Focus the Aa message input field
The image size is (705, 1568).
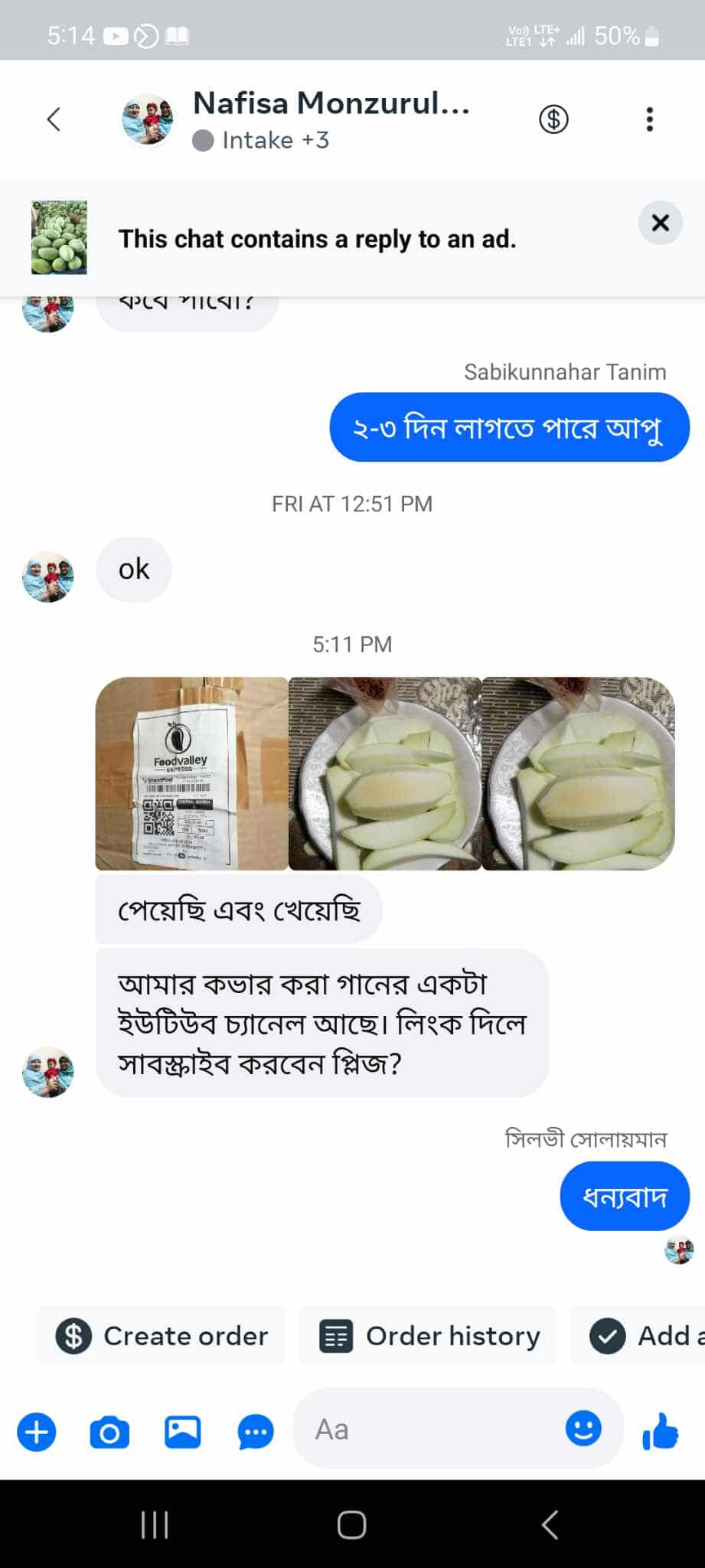429,1429
